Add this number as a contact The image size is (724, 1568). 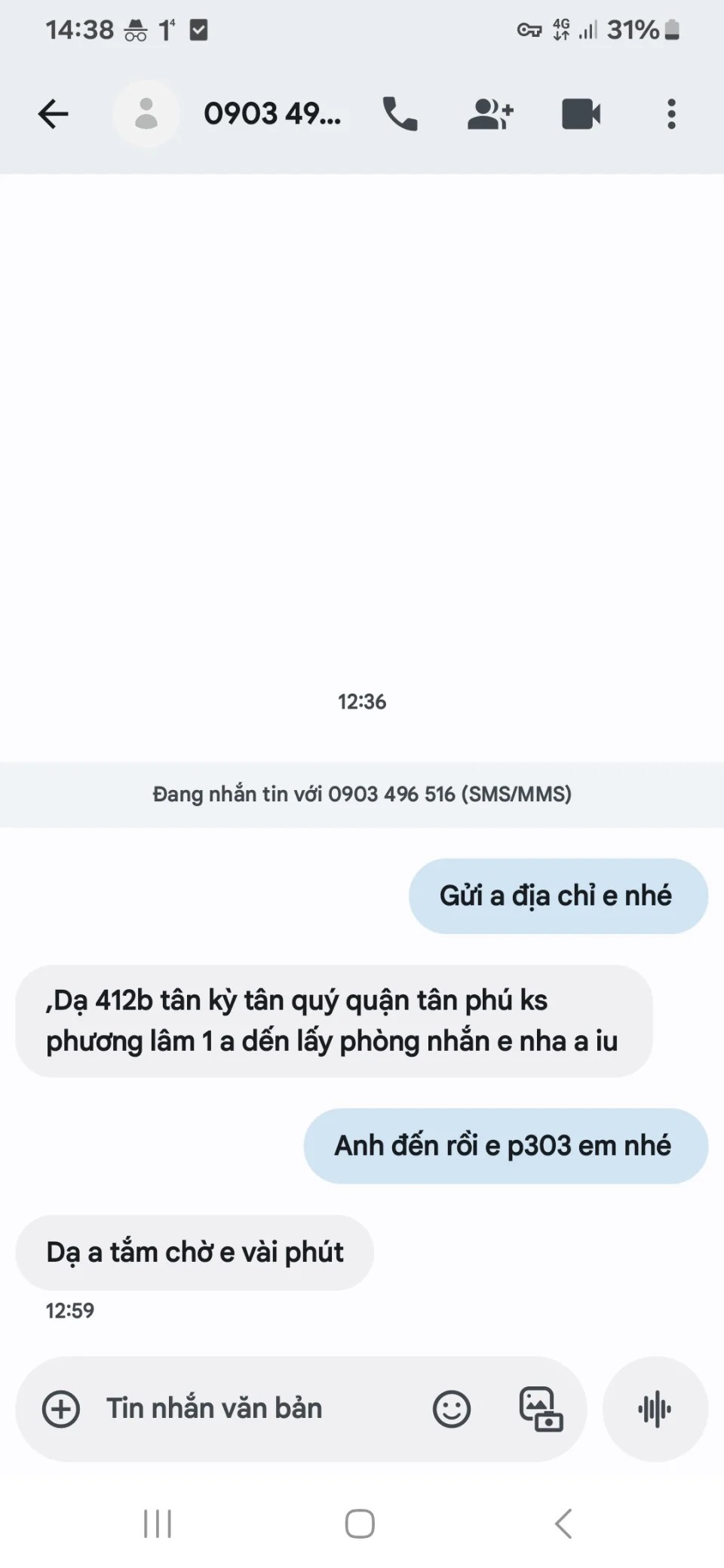pos(490,115)
